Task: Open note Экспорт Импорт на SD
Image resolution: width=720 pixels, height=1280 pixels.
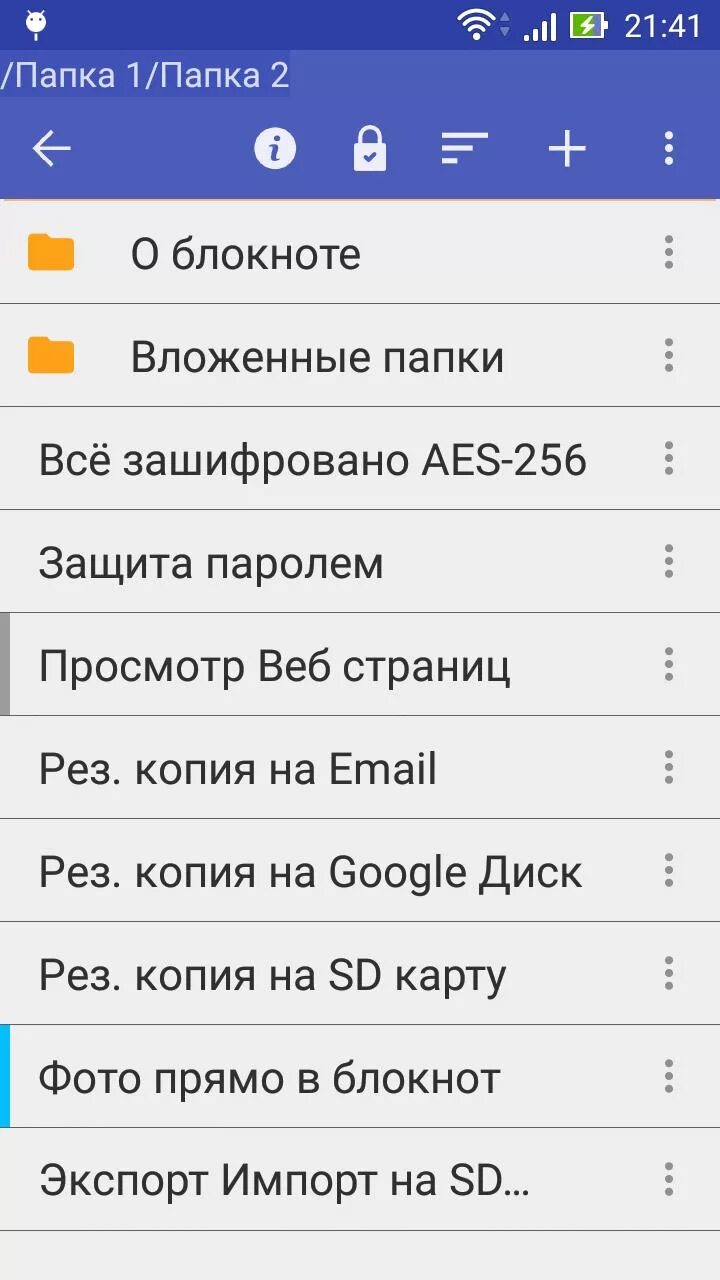Action: [284, 1181]
